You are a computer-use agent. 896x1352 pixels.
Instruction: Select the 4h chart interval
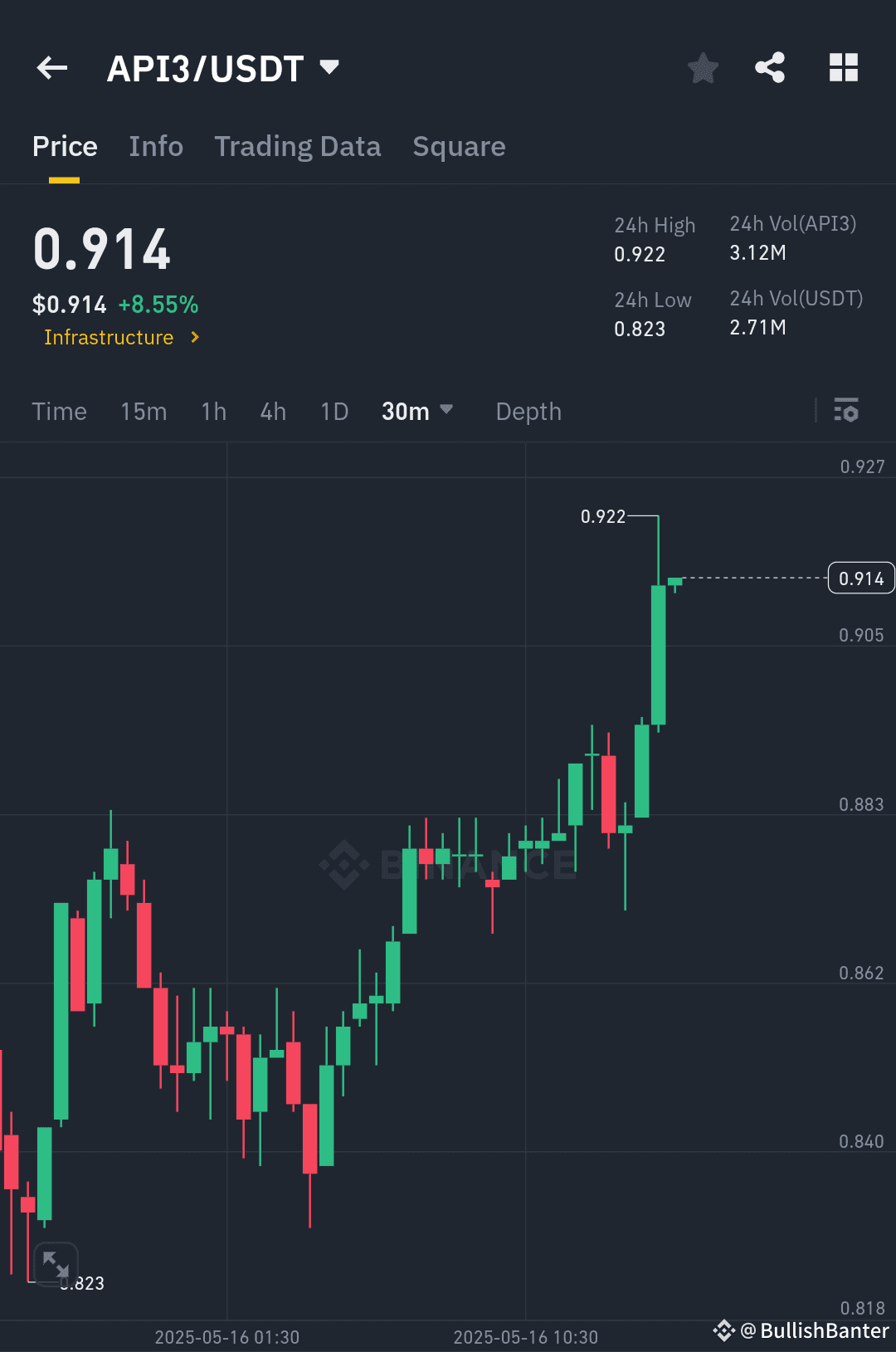[x=272, y=411]
